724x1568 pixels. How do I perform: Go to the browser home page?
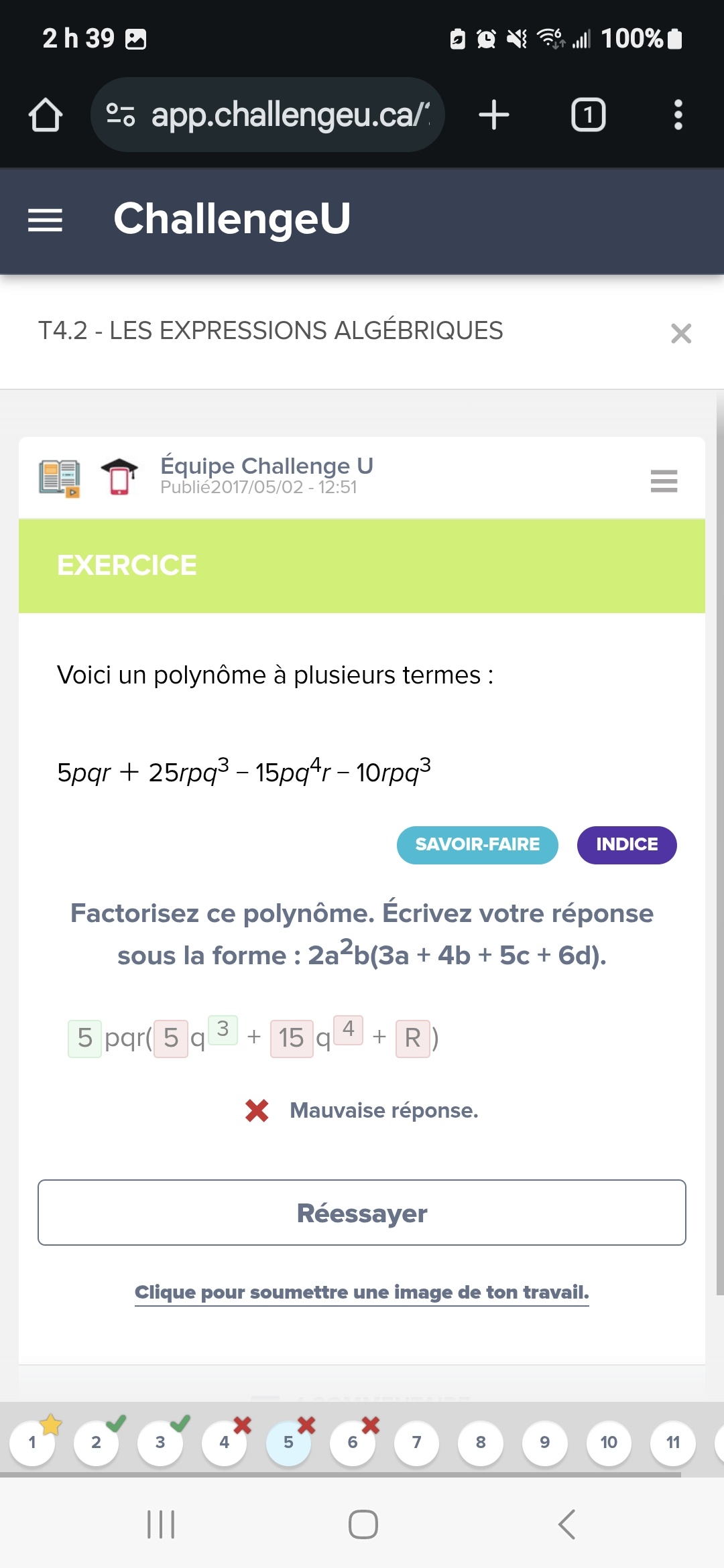(x=46, y=115)
